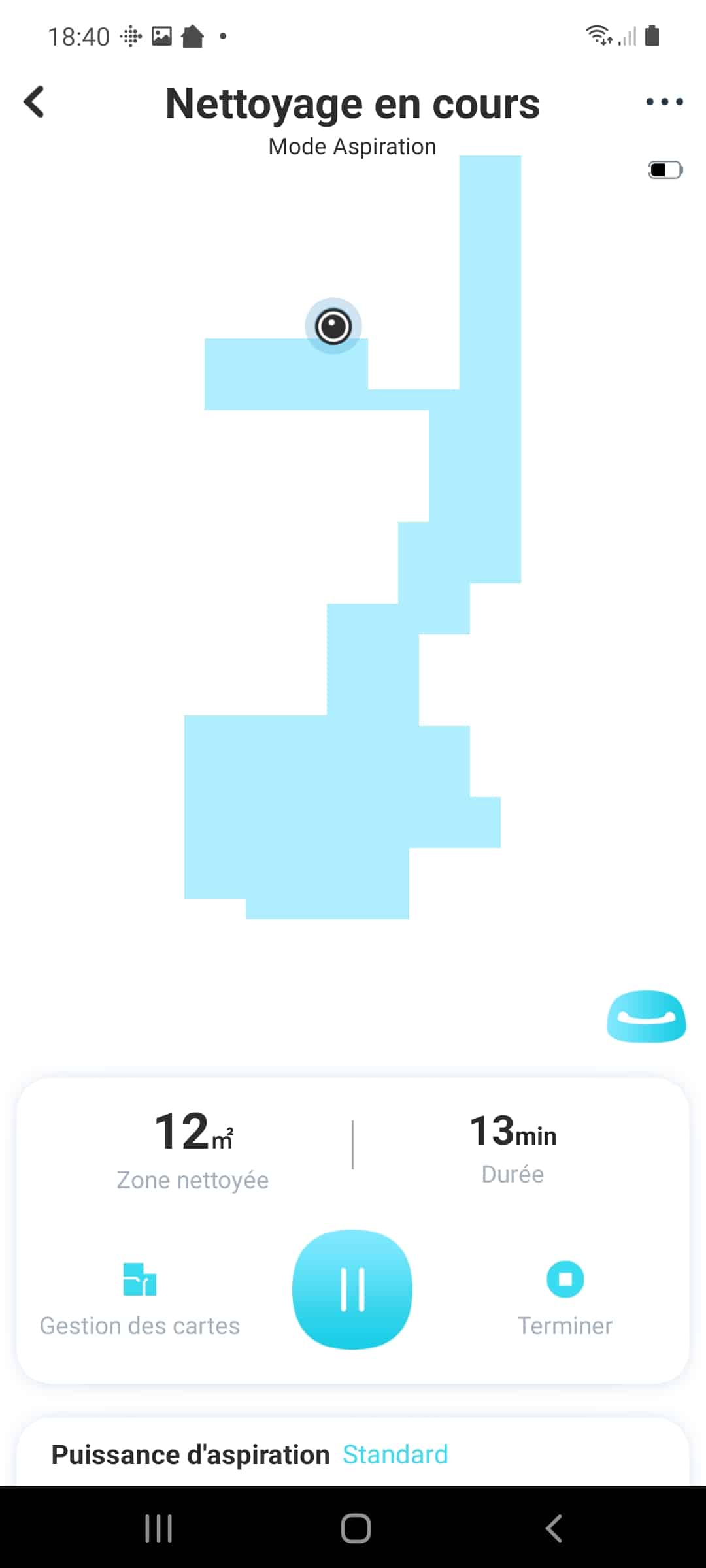
Task: Open recent apps from the navigation bar
Action: (158, 1529)
